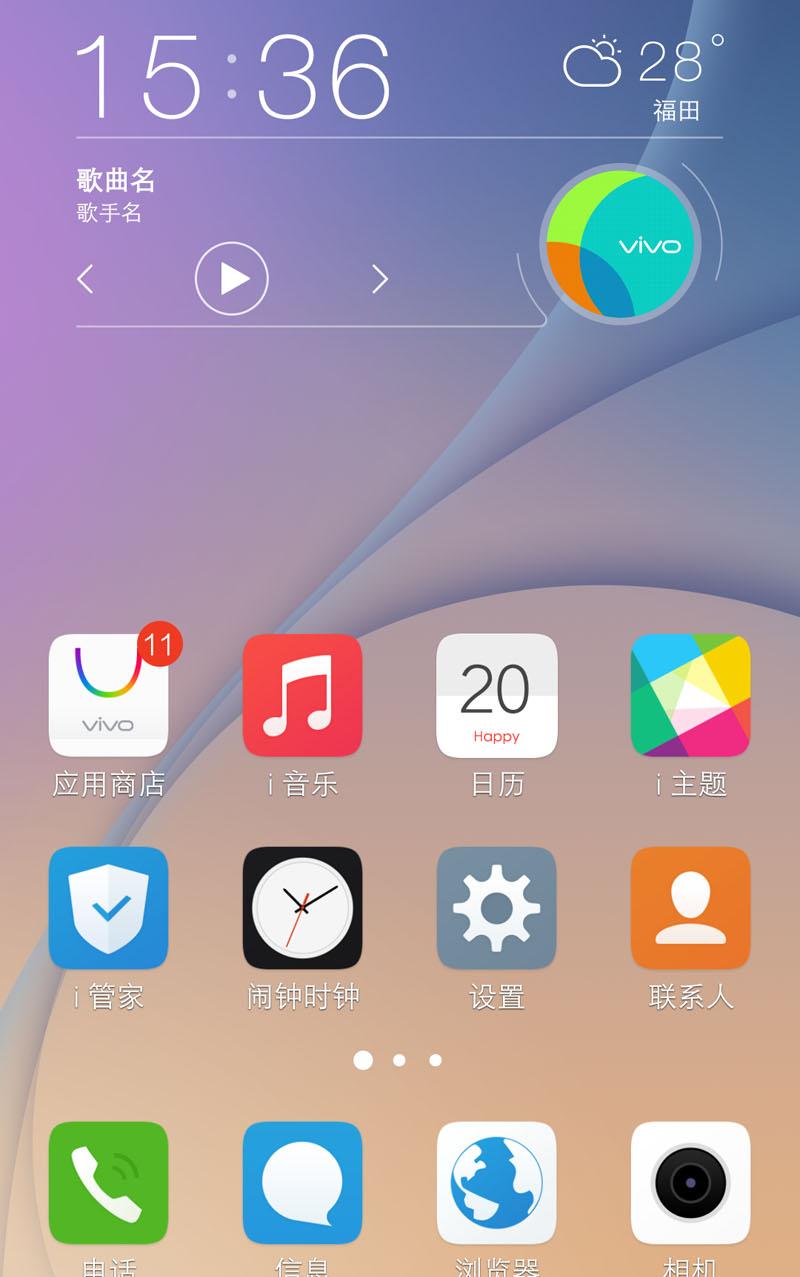Launch the i音乐 music app
The height and width of the screenshot is (1277, 800).
coord(302,695)
